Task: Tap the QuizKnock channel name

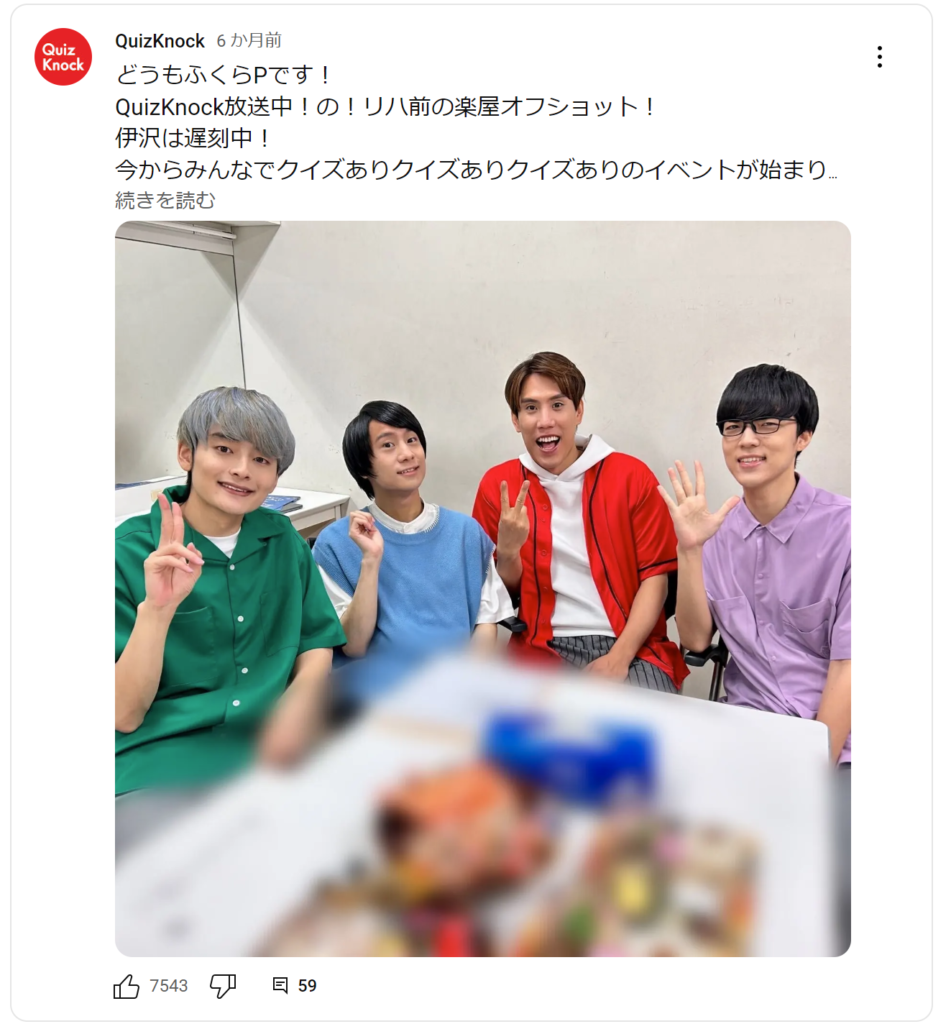Action: coord(160,41)
